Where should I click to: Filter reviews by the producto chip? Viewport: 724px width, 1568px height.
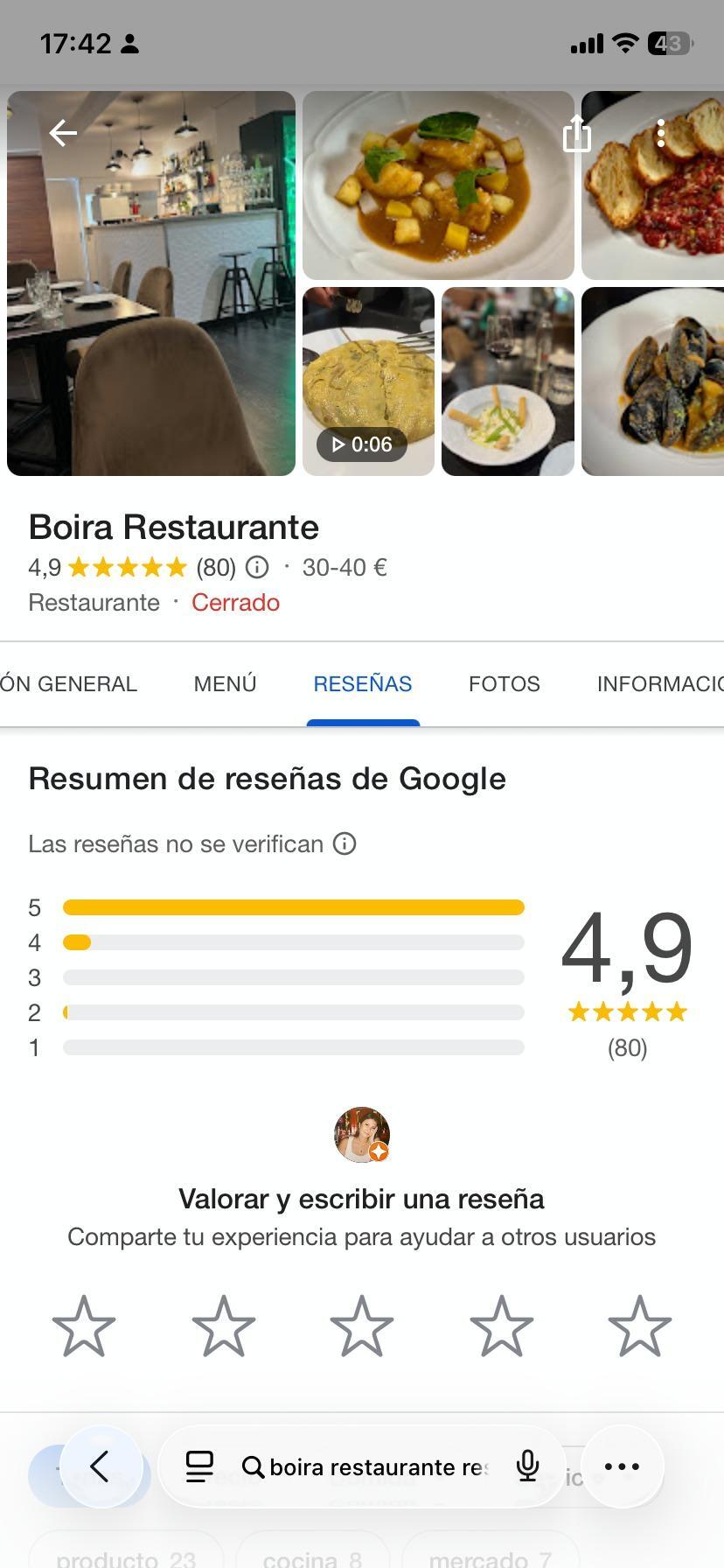[126, 1557]
